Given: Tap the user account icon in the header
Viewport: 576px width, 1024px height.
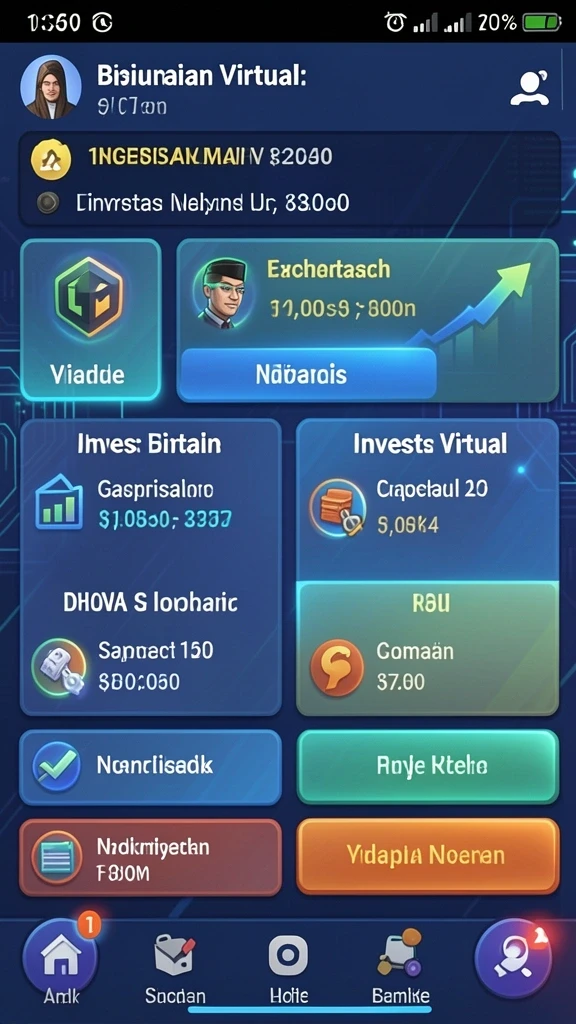Looking at the screenshot, I should [x=528, y=88].
